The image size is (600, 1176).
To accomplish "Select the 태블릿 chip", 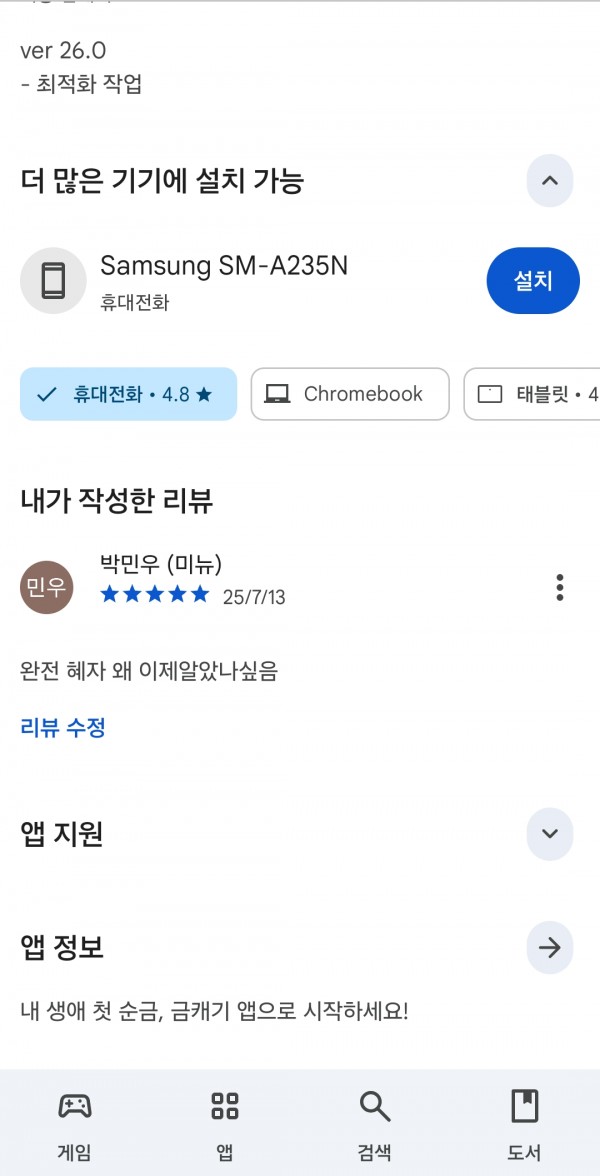I will pyautogui.click(x=532, y=394).
